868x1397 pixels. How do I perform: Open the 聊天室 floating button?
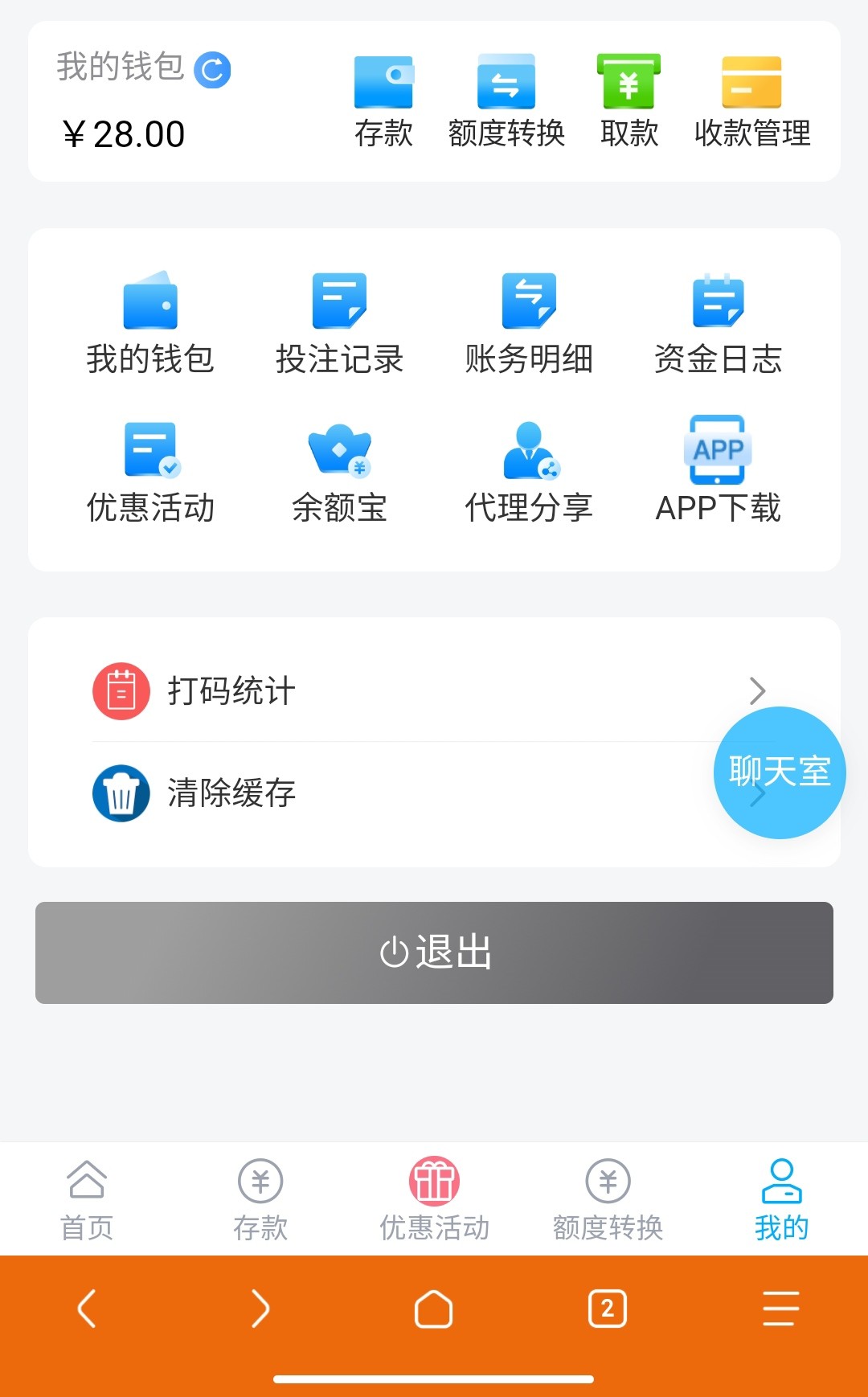[x=780, y=772]
